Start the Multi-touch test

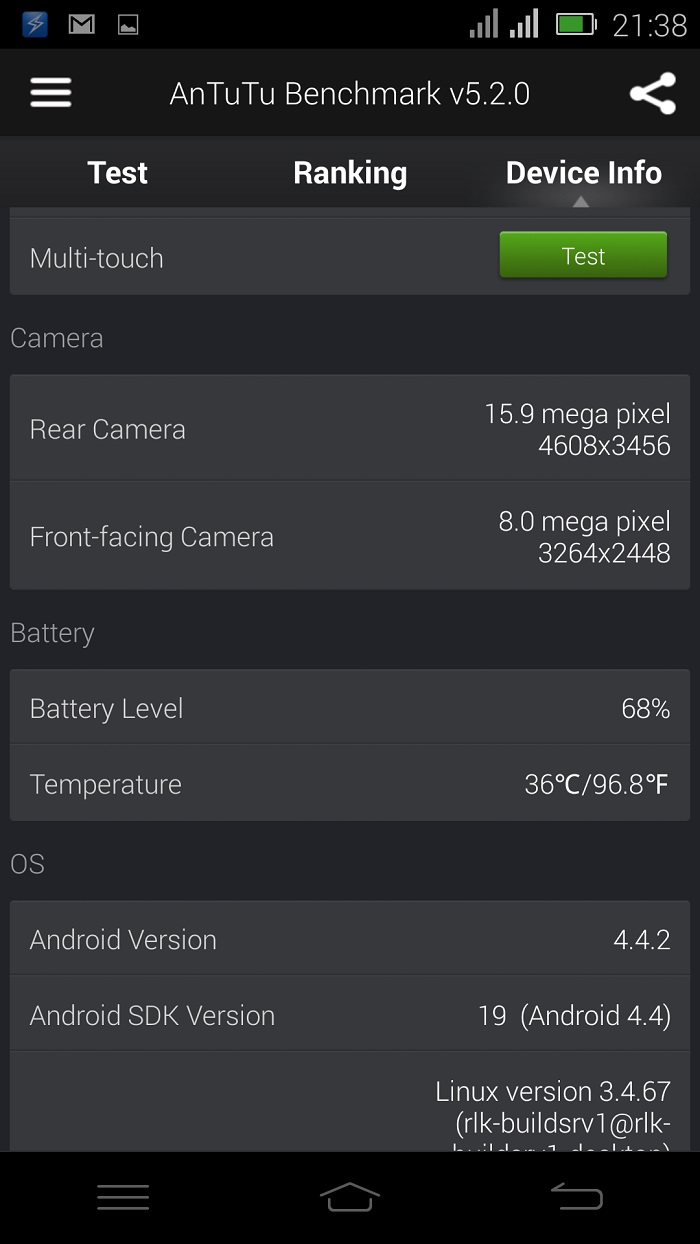tap(583, 256)
